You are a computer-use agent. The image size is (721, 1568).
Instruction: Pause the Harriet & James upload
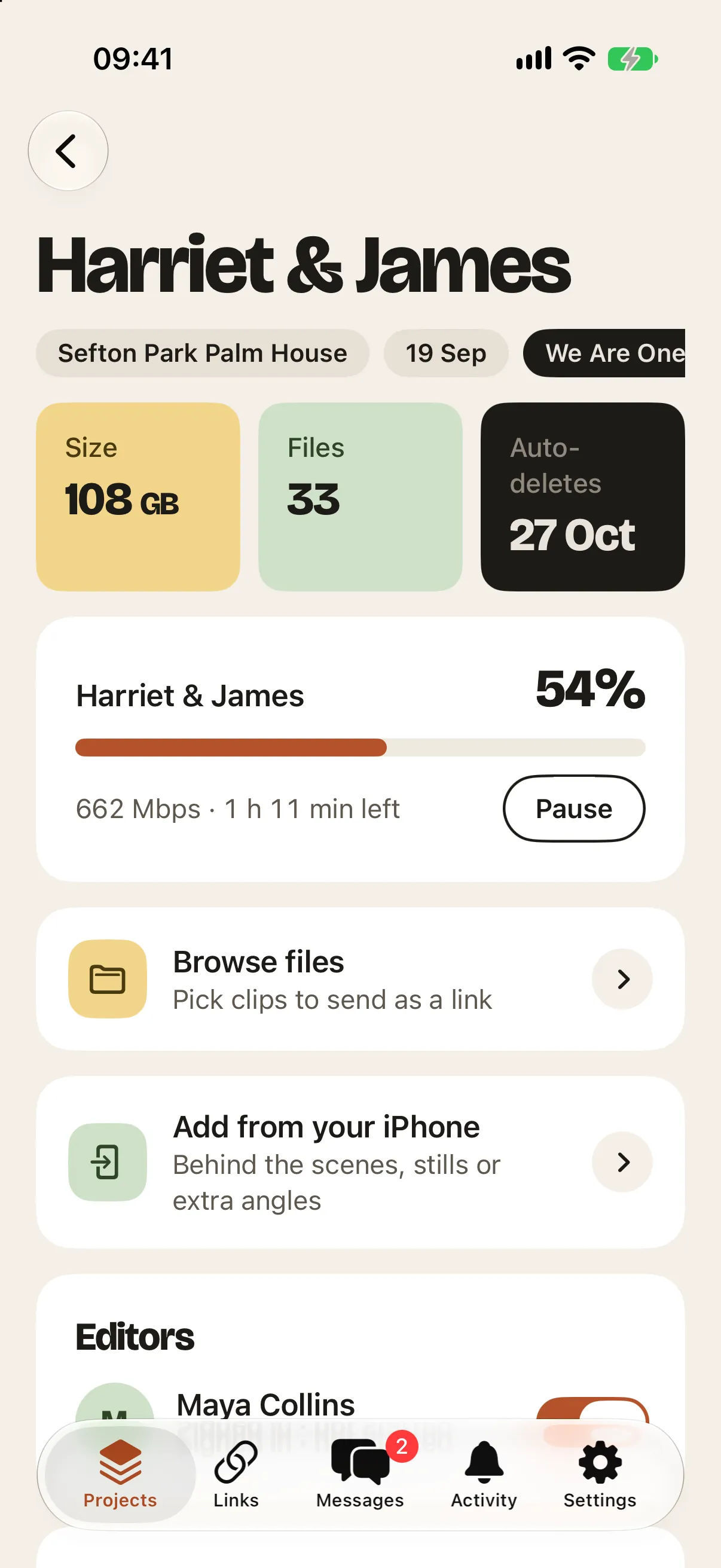573,809
